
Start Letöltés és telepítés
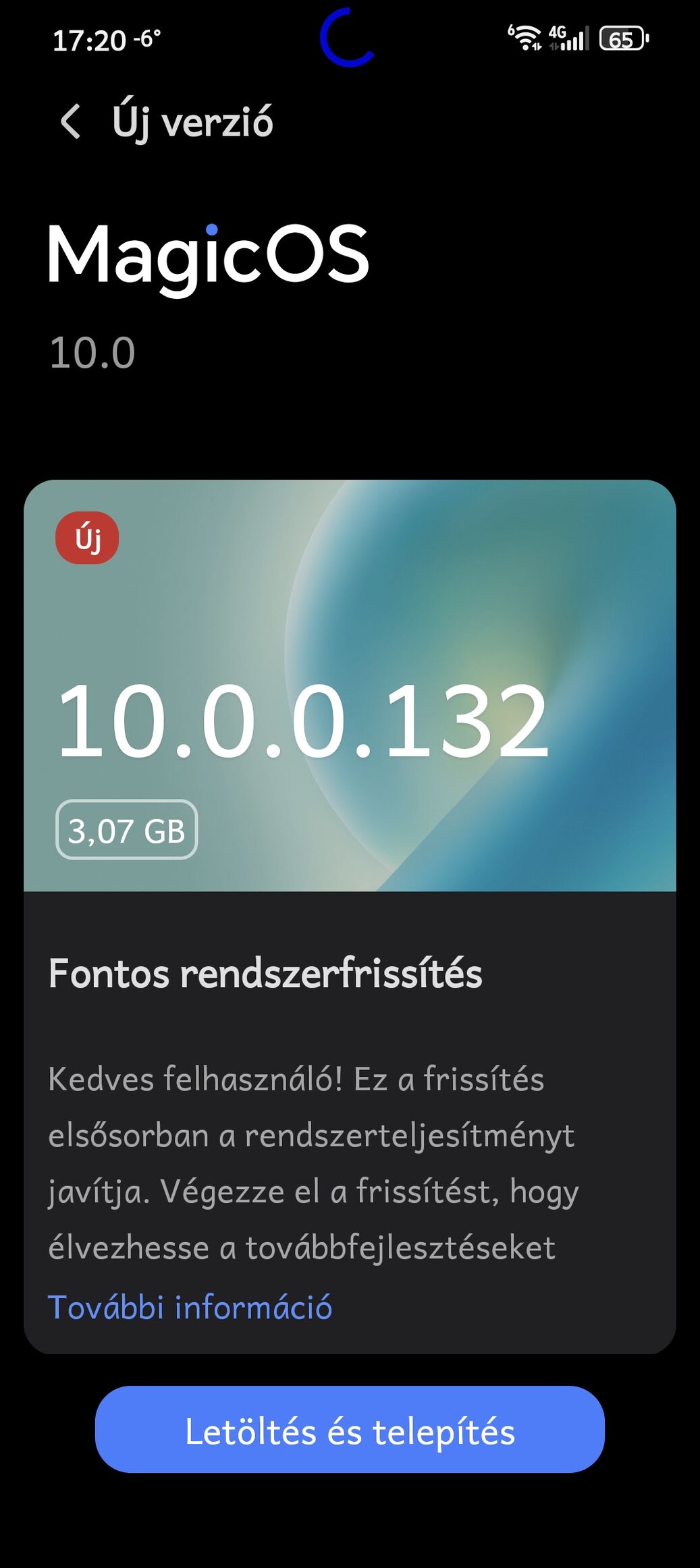pyautogui.click(x=350, y=1431)
